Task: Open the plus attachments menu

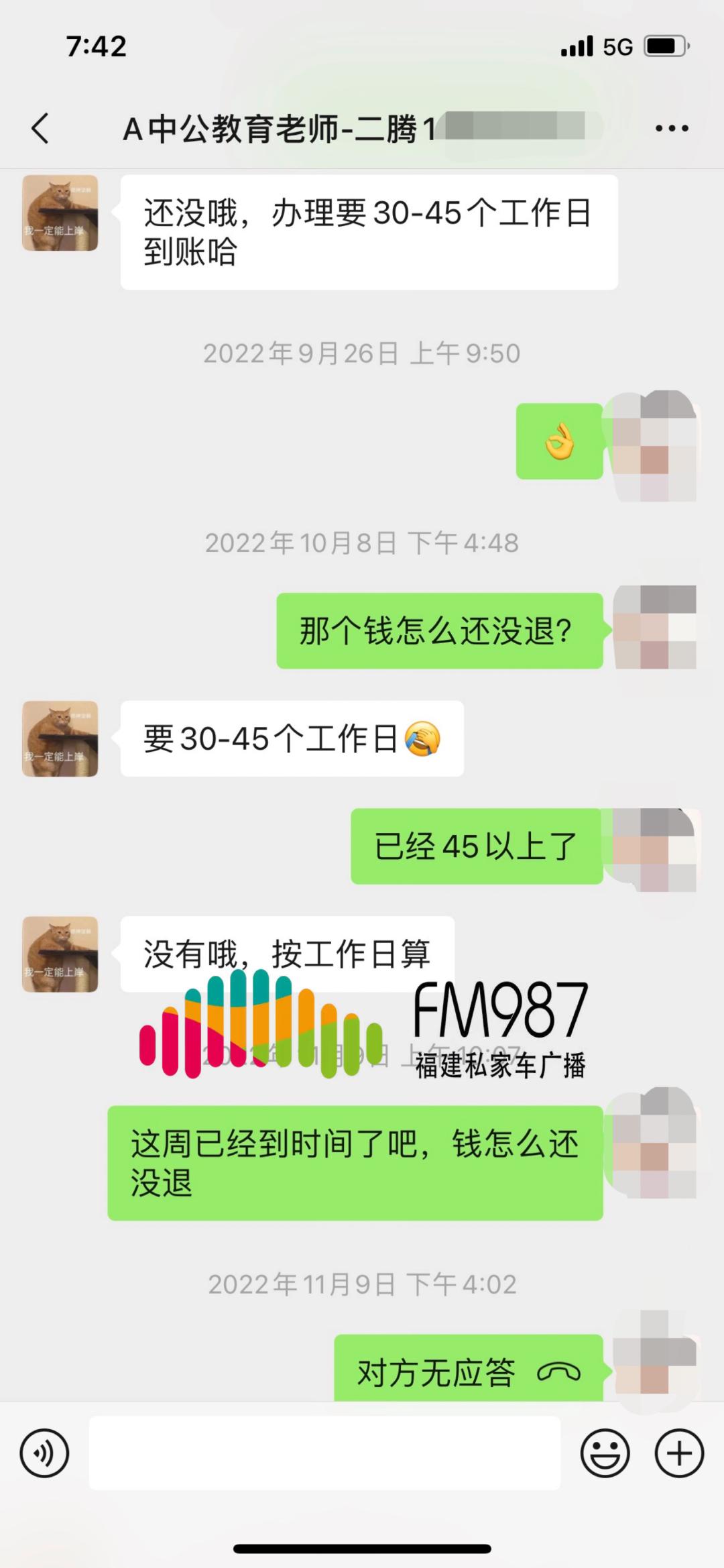Action: coord(678,1453)
